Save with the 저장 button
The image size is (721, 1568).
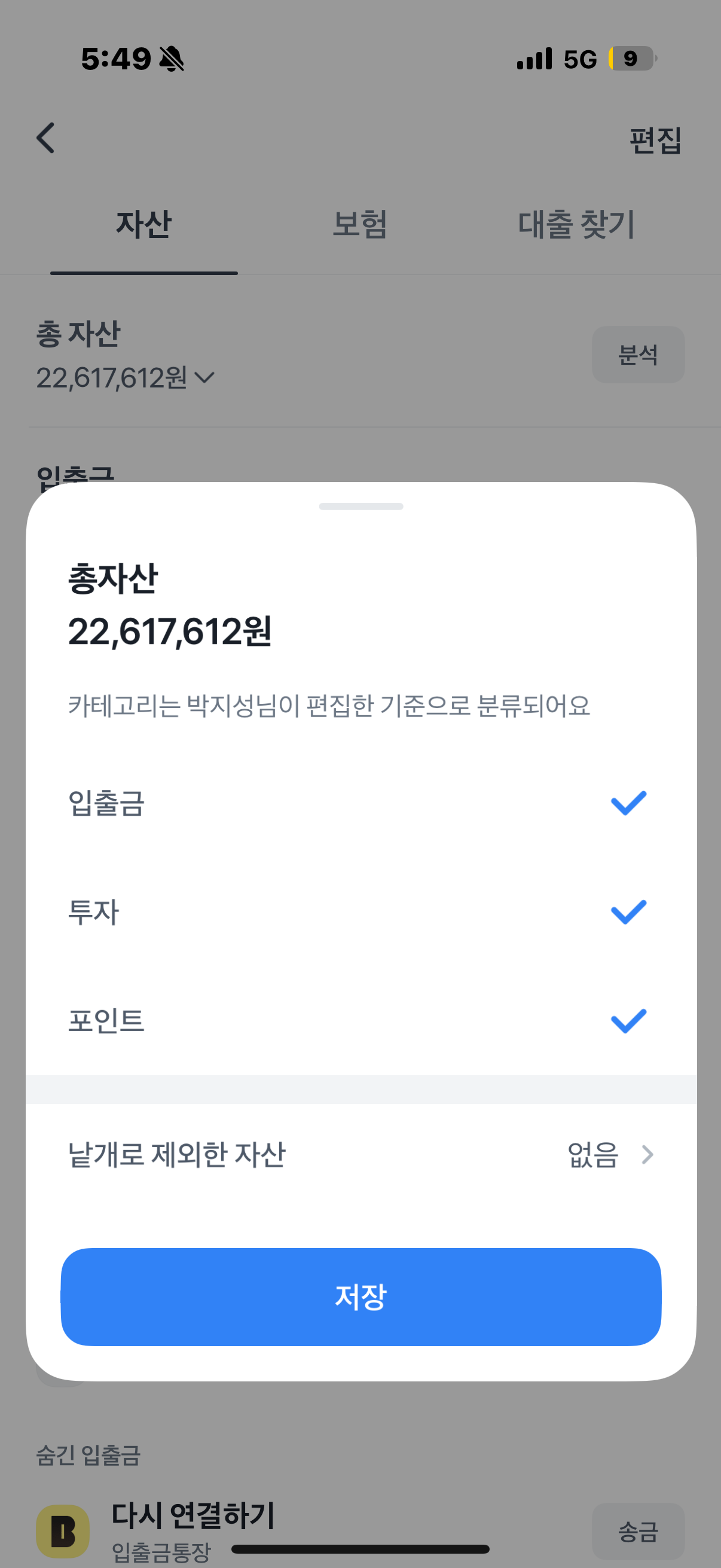pos(360,1297)
